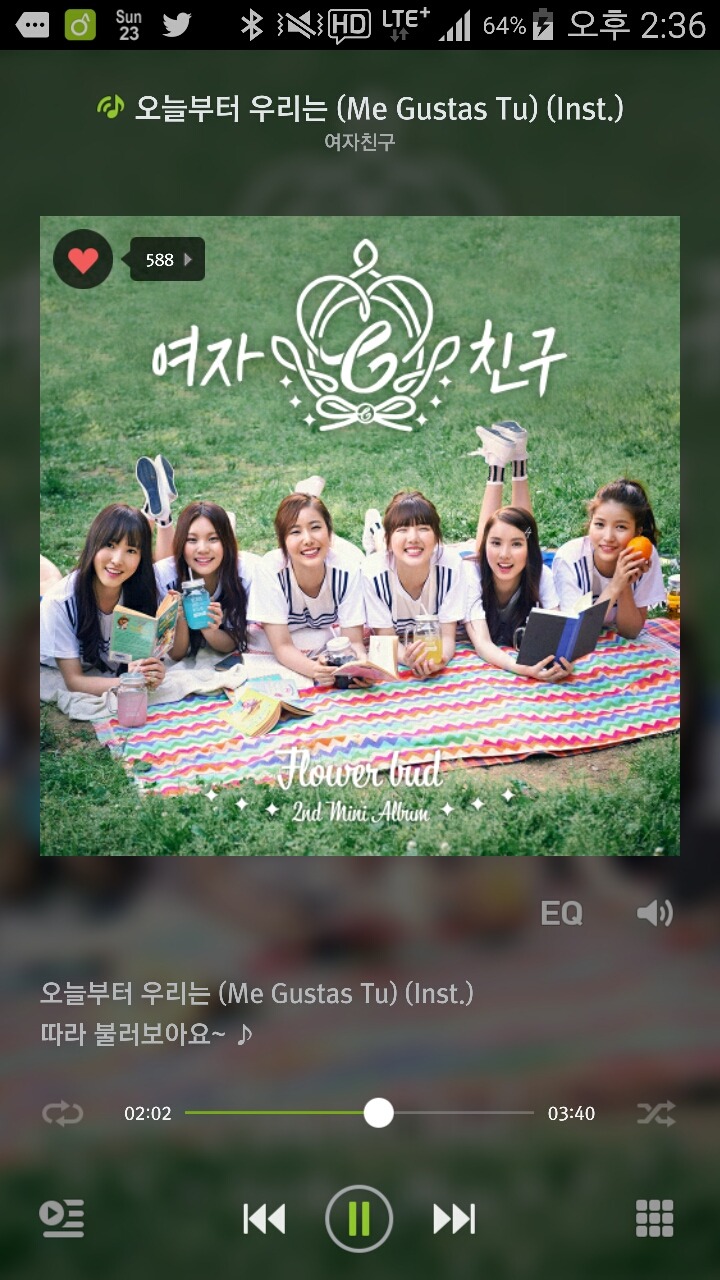Toggle repeat mode

63,1113
